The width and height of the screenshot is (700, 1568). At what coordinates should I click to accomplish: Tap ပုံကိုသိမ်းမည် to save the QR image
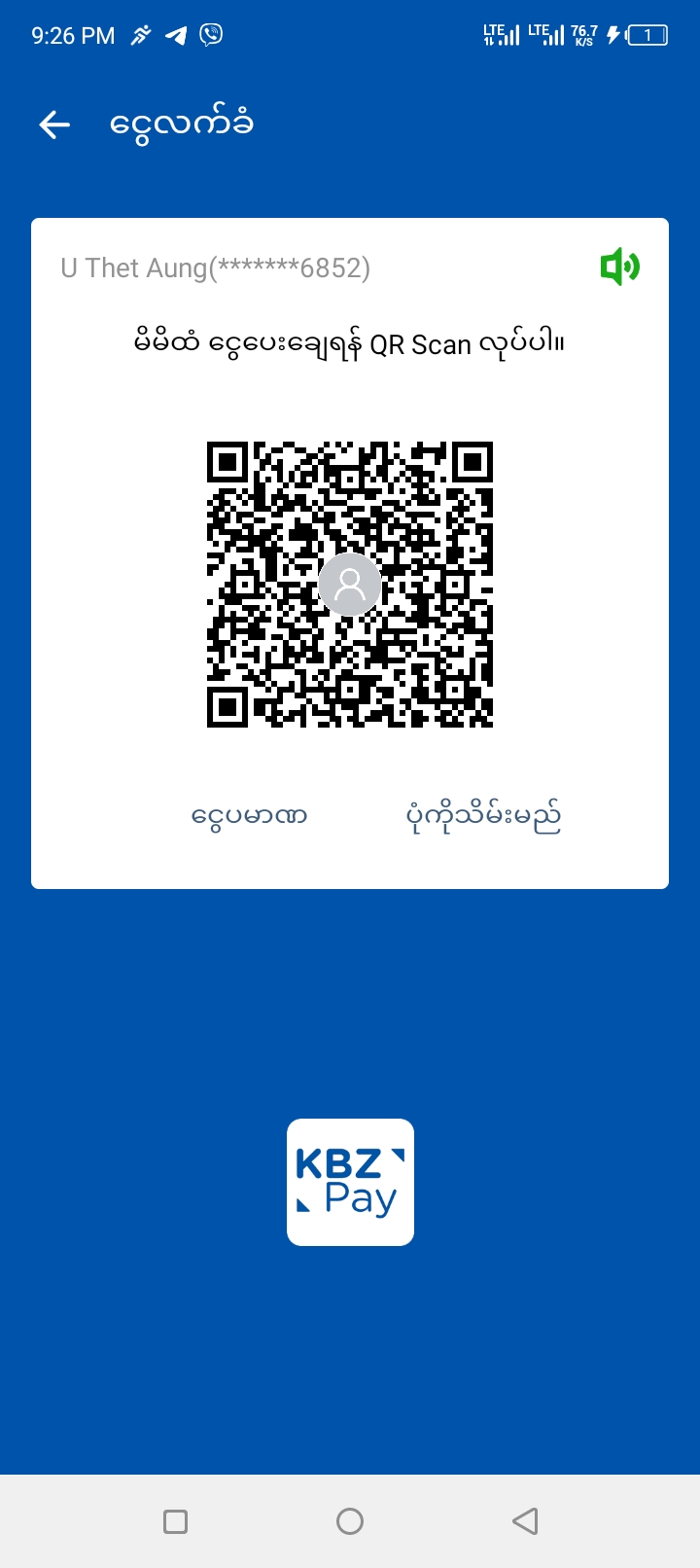pyautogui.click(x=483, y=816)
